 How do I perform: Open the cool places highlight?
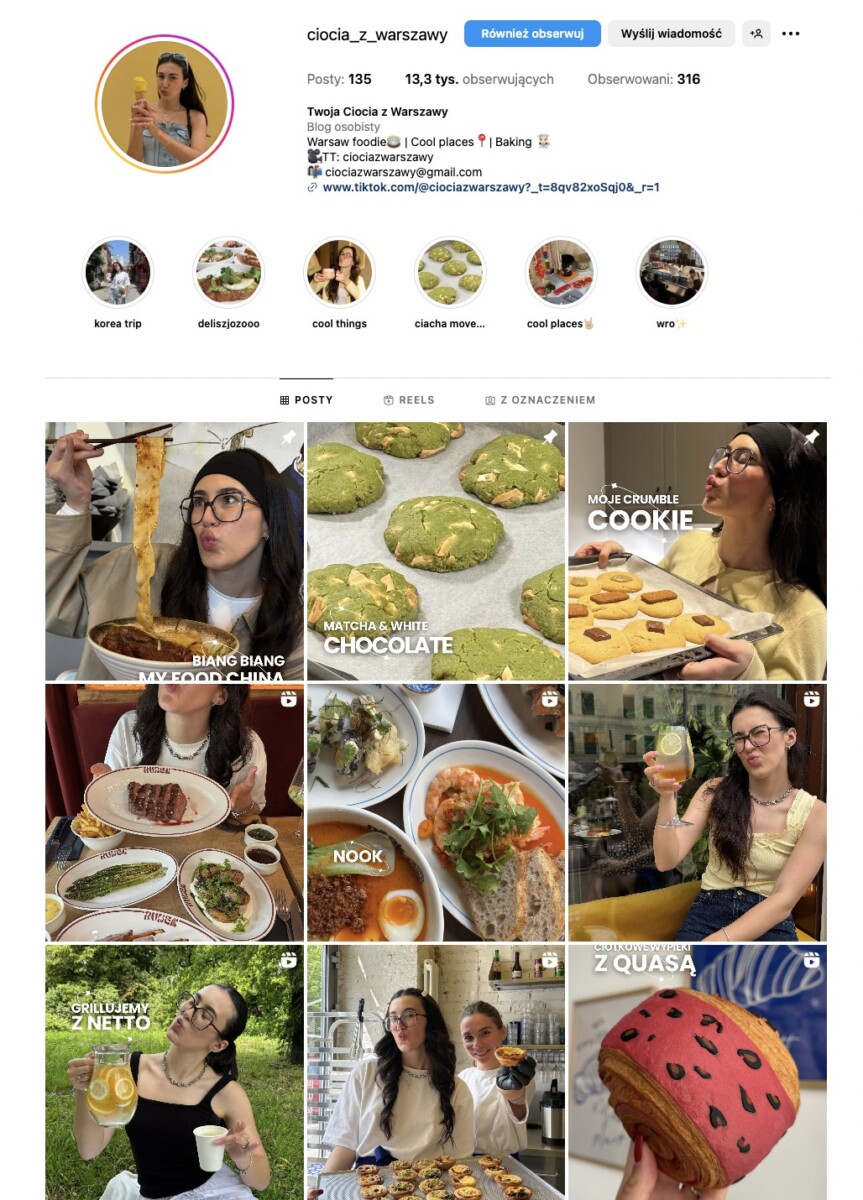(561, 272)
